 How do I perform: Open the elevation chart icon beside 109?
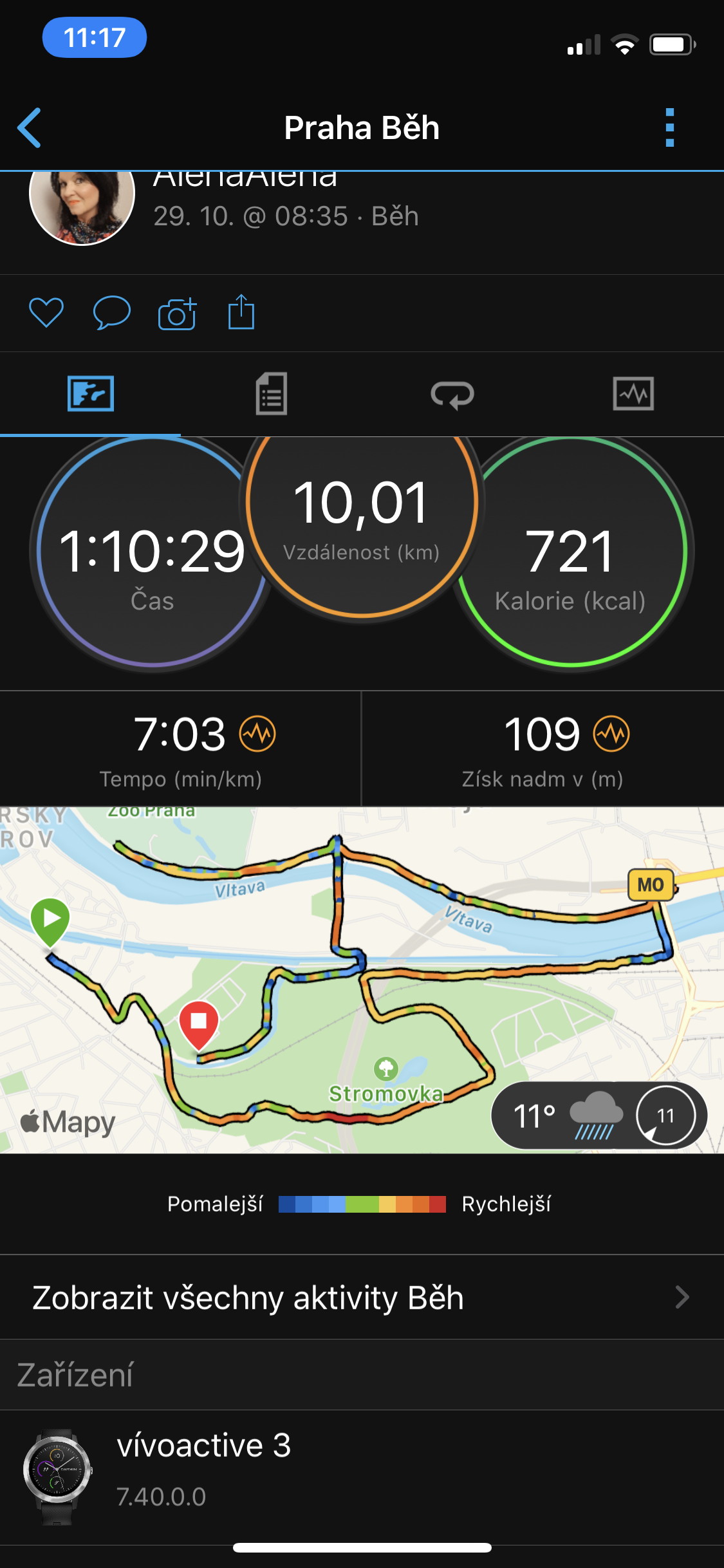point(611,734)
